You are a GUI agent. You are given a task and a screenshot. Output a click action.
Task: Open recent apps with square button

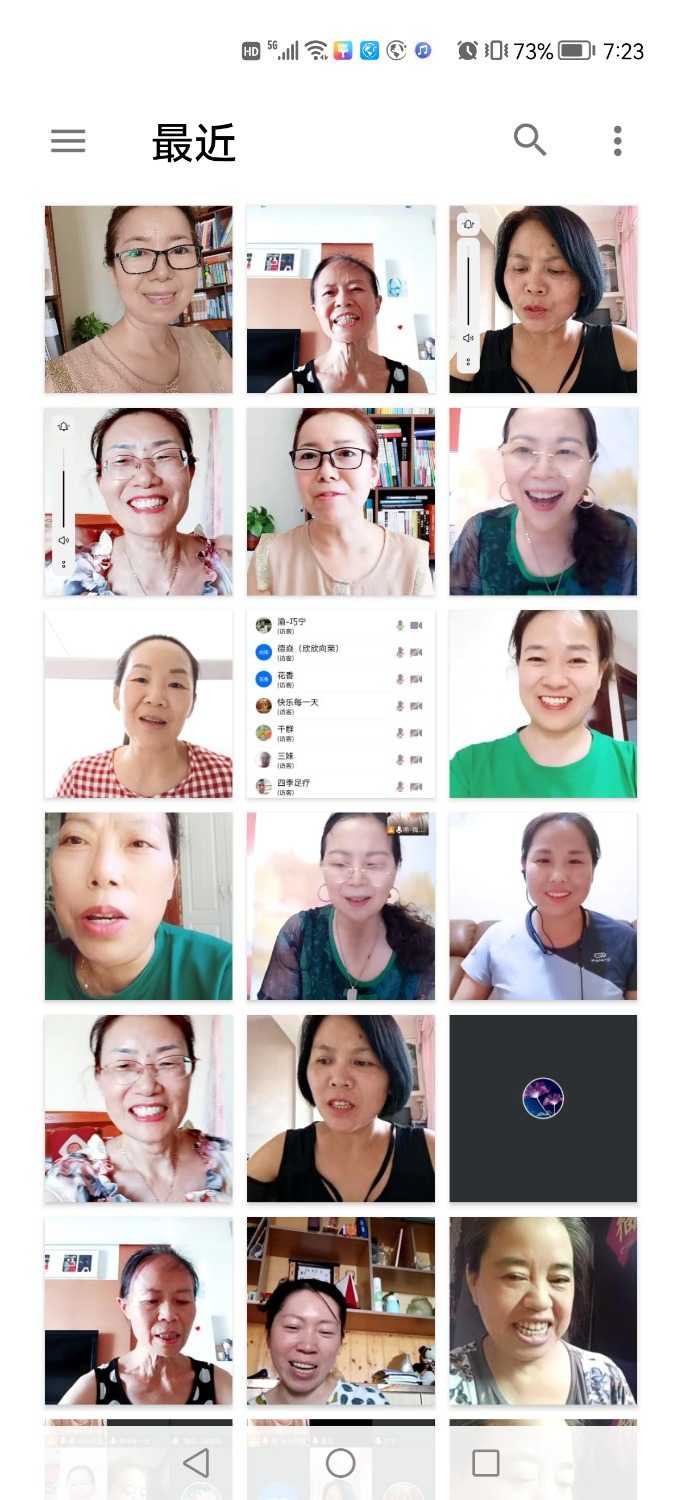(x=486, y=1463)
